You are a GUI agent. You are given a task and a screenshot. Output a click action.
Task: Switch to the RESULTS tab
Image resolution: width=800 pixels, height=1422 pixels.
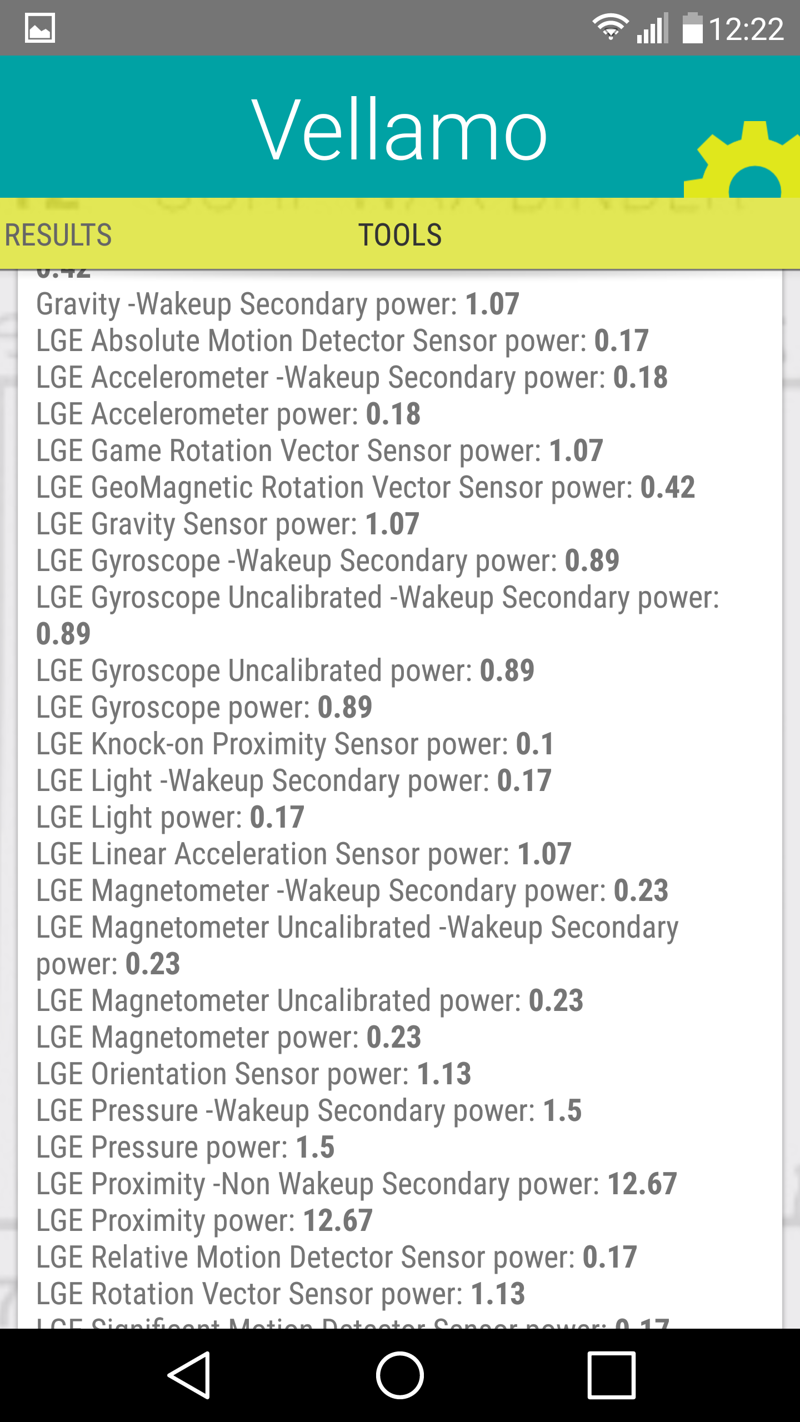point(58,235)
